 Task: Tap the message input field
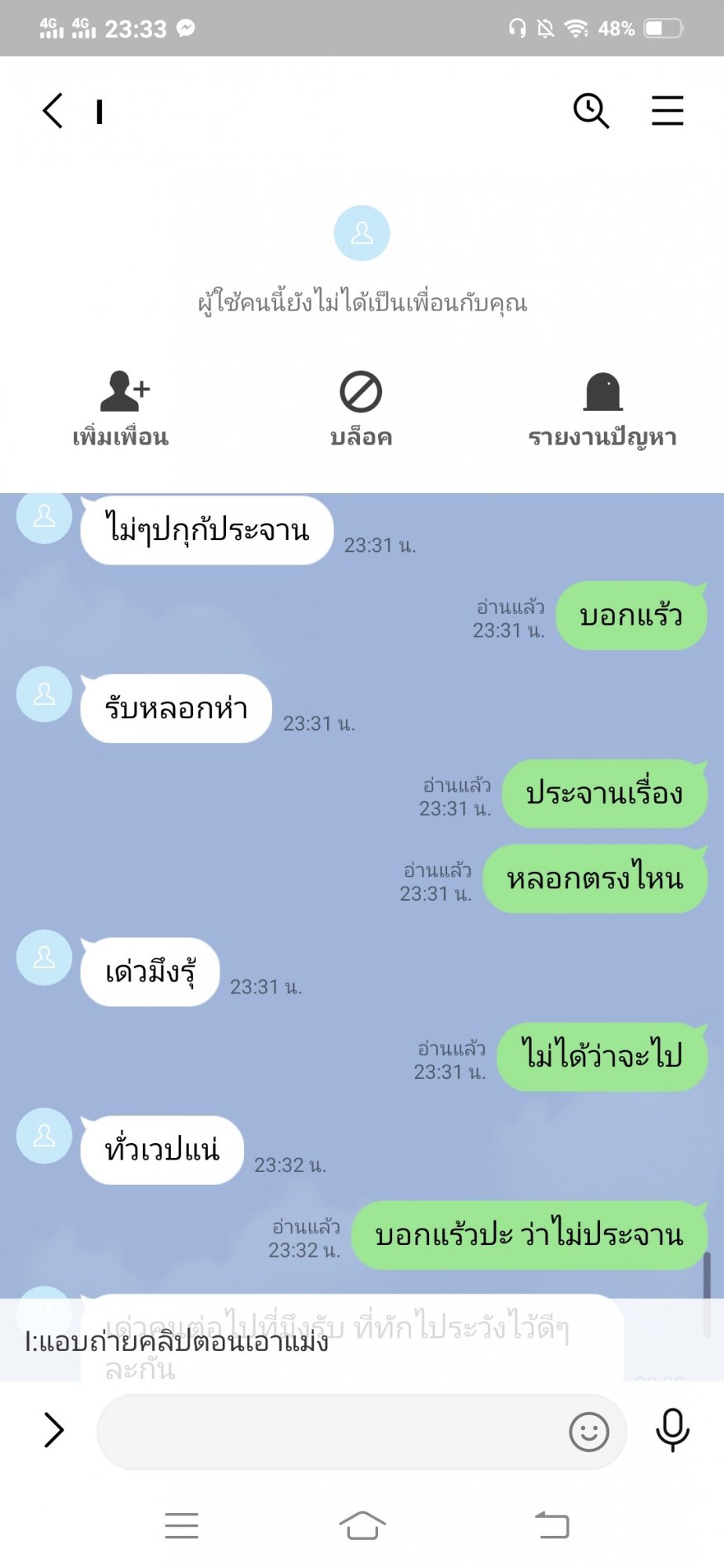329,1432
